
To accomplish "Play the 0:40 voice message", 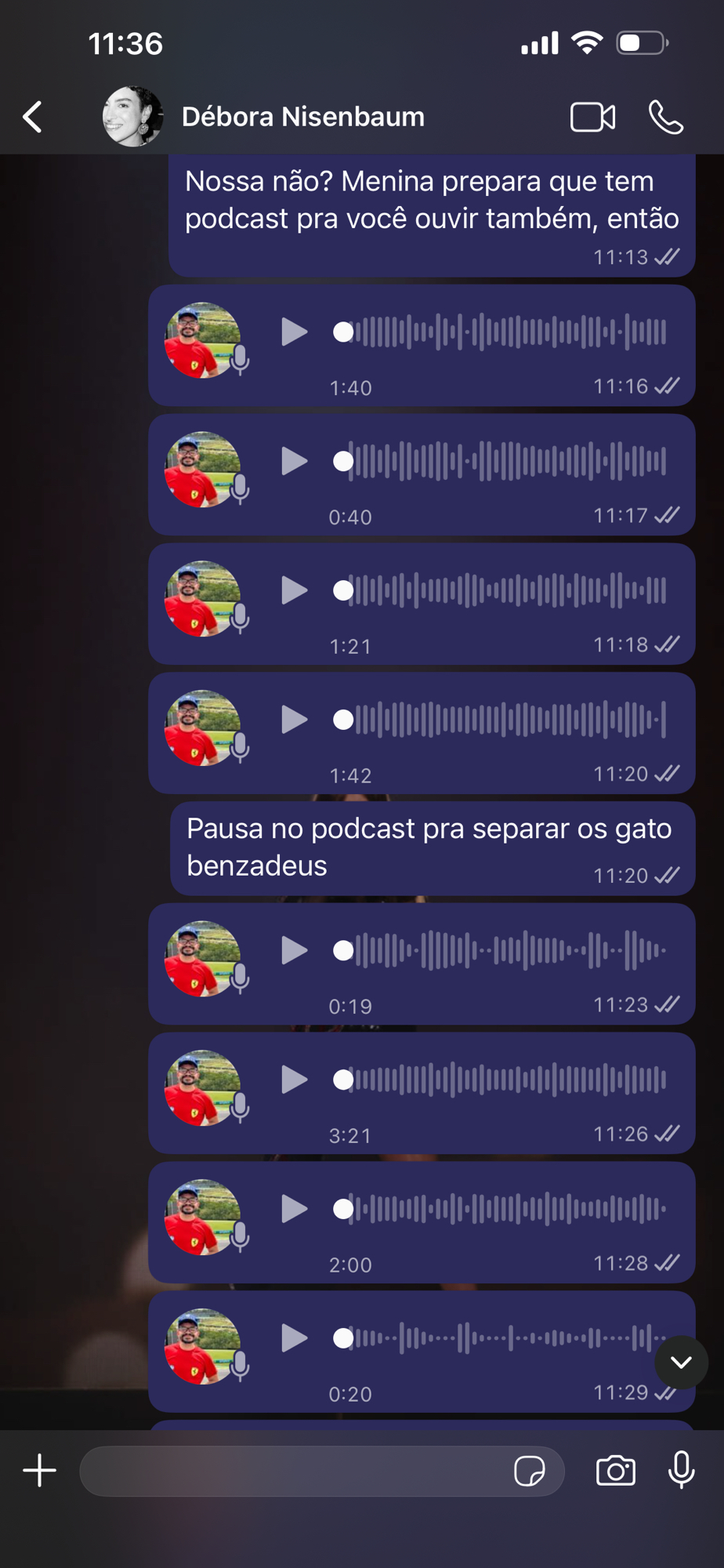I will pyautogui.click(x=294, y=461).
